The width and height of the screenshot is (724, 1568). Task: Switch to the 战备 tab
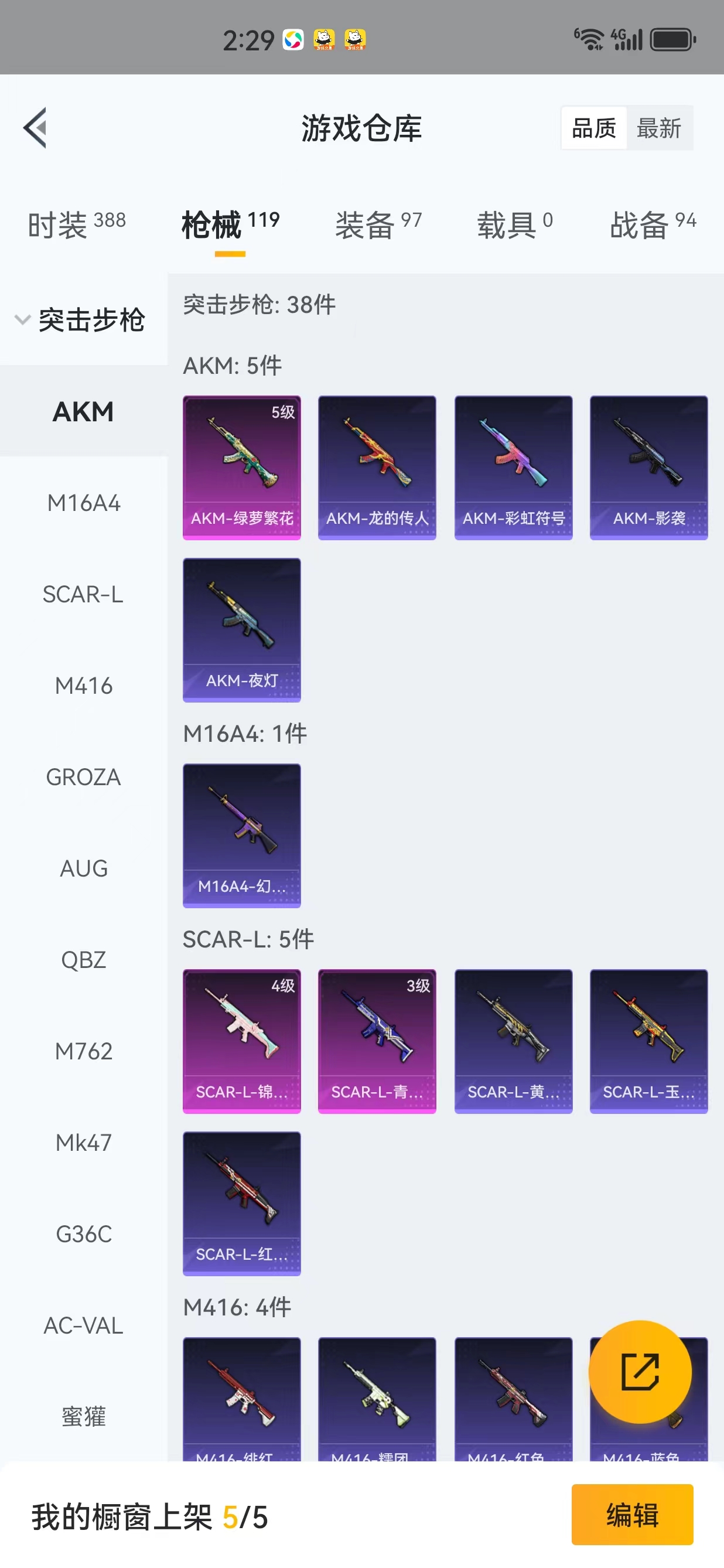[x=653, y=224]
